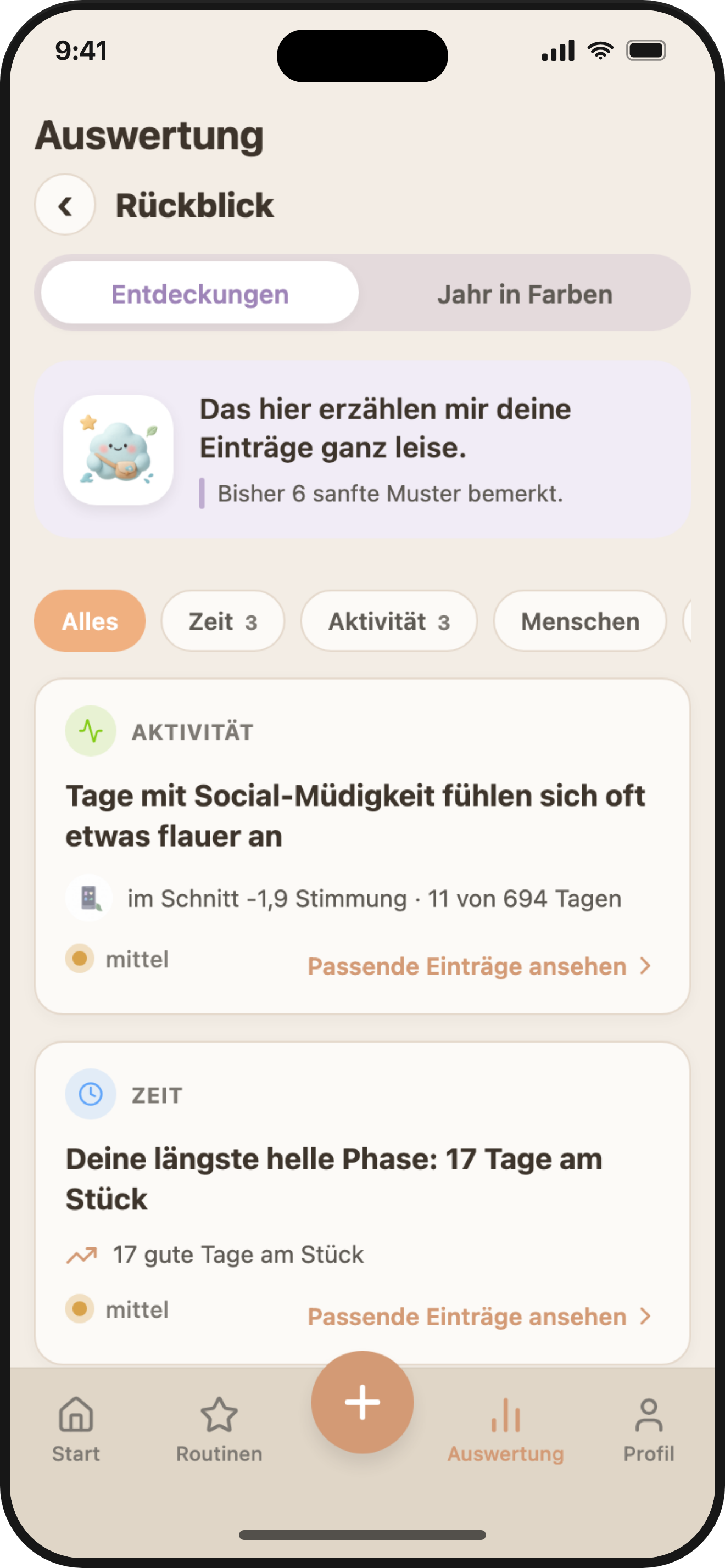Switch to Jahr in Farben tab

(525, 293)
